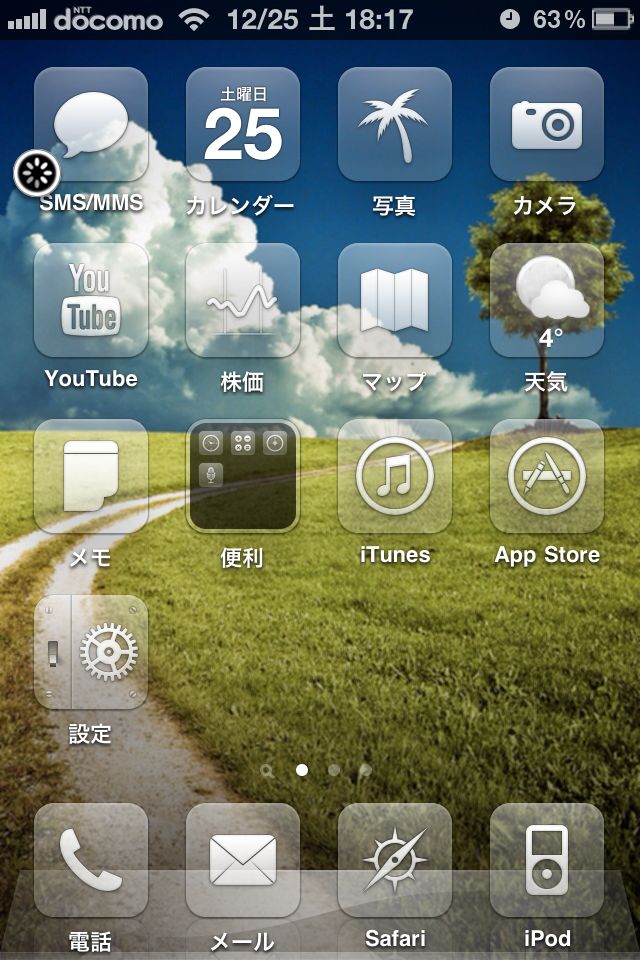Open the カレンダー calendar app
The height and width of the screenshot is (960, 640).
pos(243,125)
